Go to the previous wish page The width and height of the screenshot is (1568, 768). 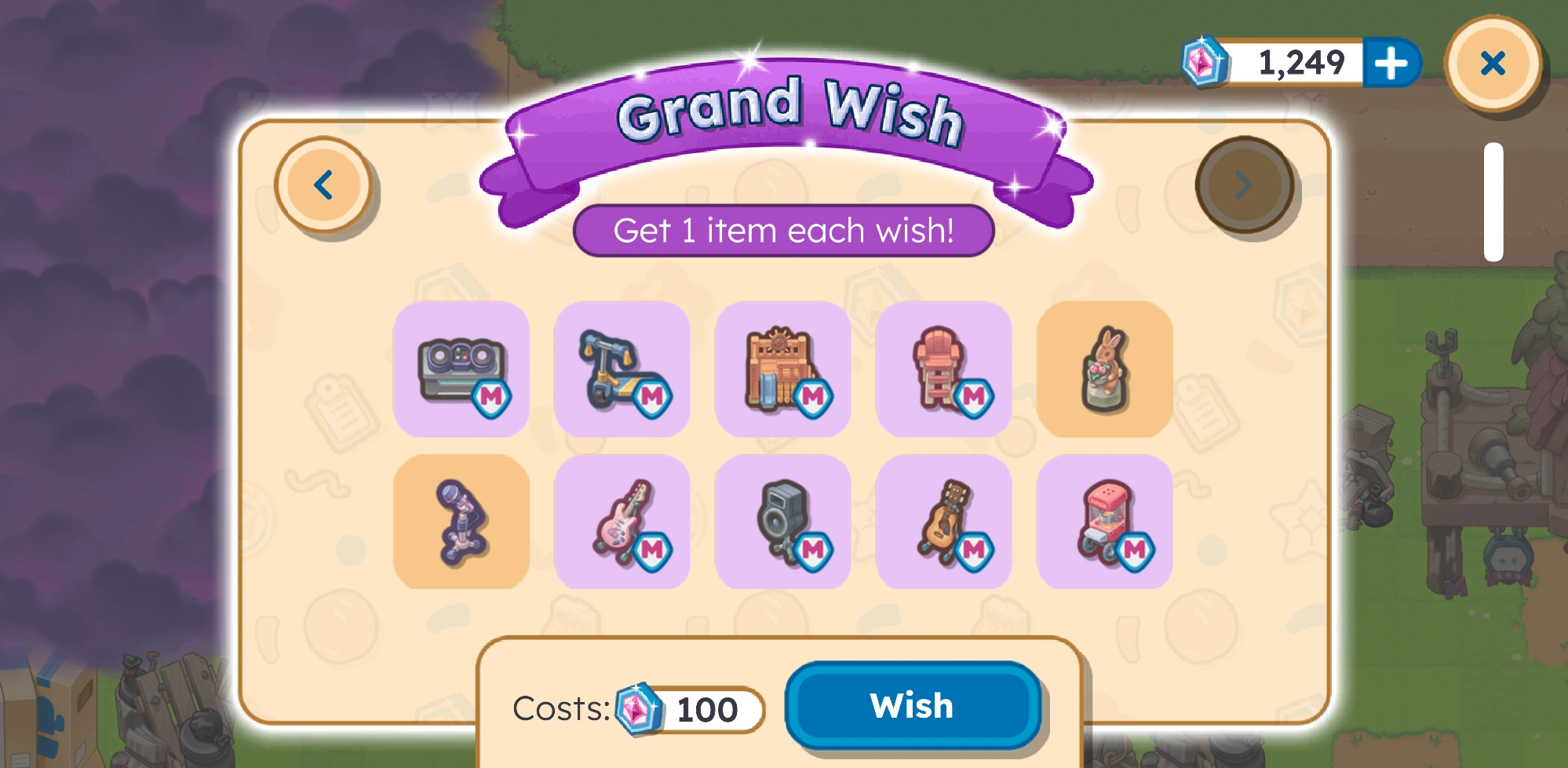[x=323, y=185]
